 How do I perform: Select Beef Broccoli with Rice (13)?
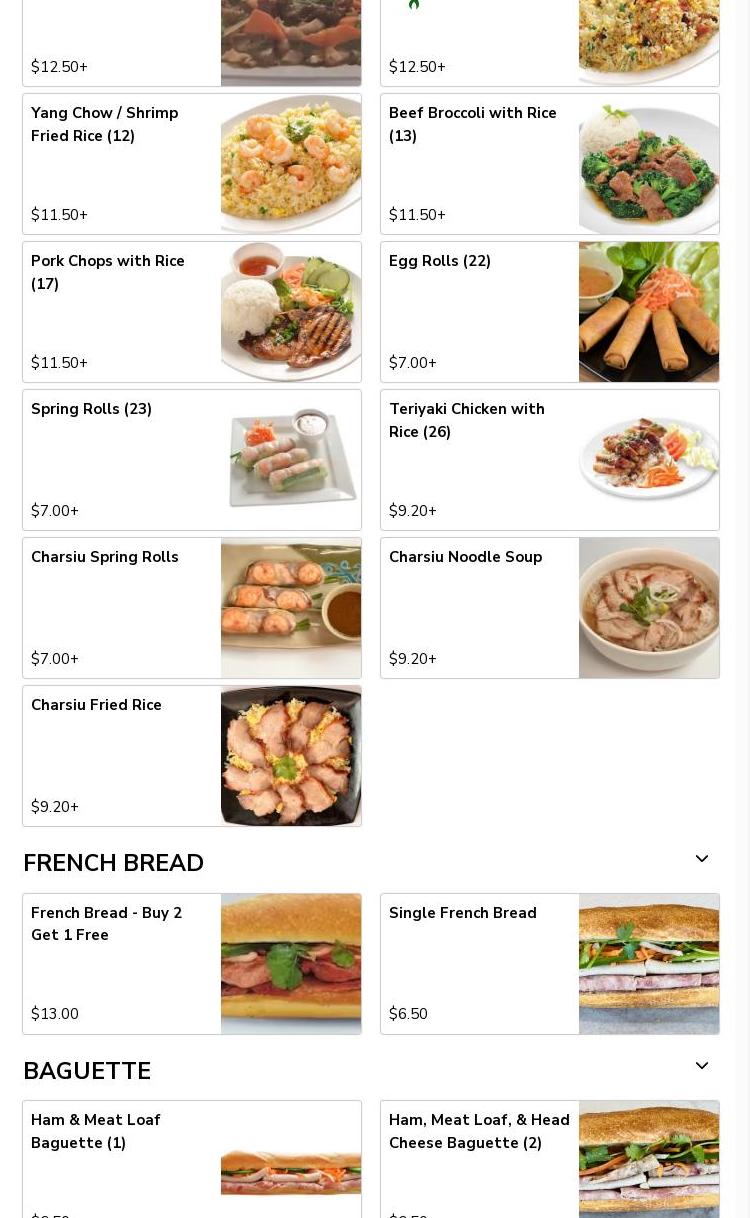coord(550,164)
